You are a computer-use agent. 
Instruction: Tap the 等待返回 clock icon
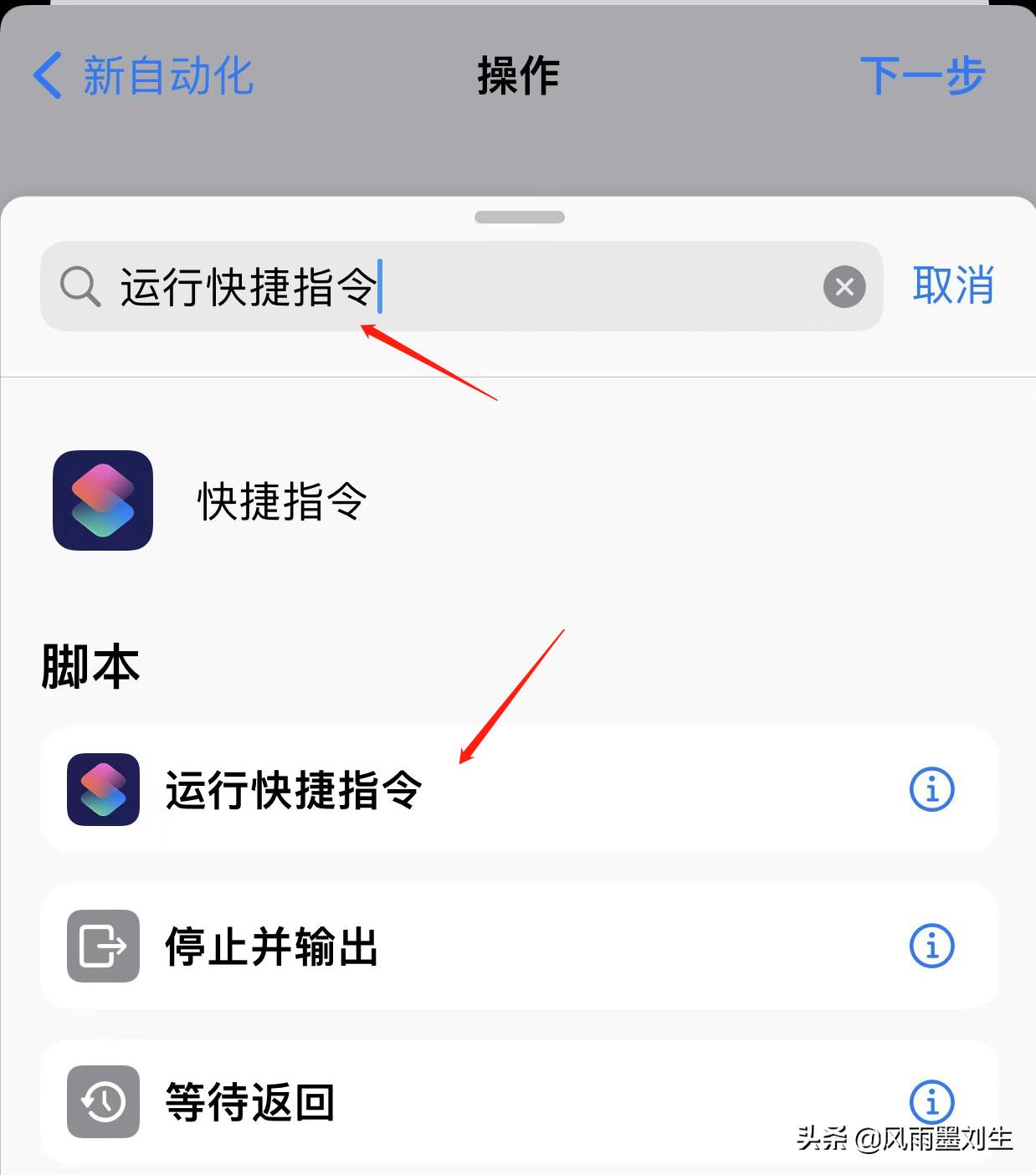tap(102, 1102)
